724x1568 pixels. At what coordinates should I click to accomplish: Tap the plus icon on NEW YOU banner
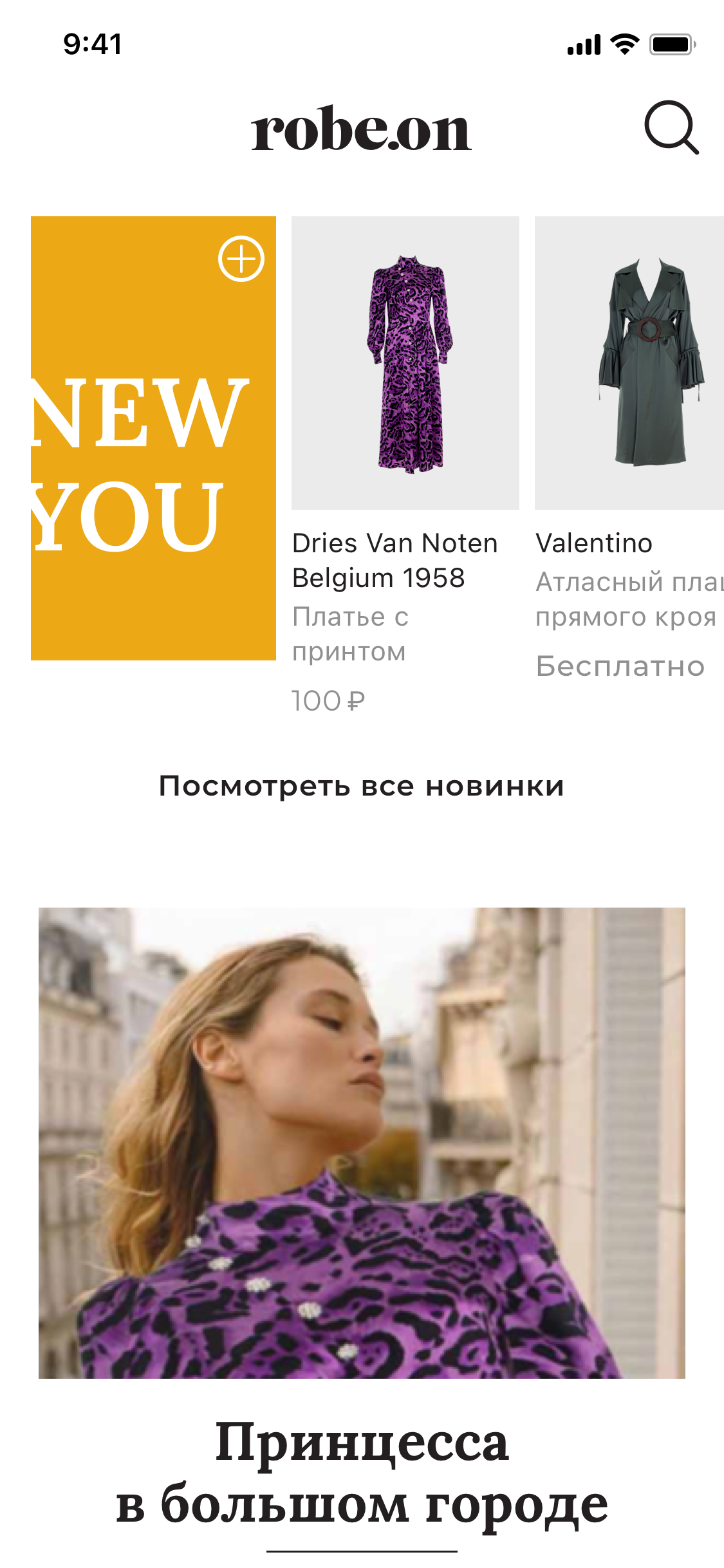(x=241, y=259)
